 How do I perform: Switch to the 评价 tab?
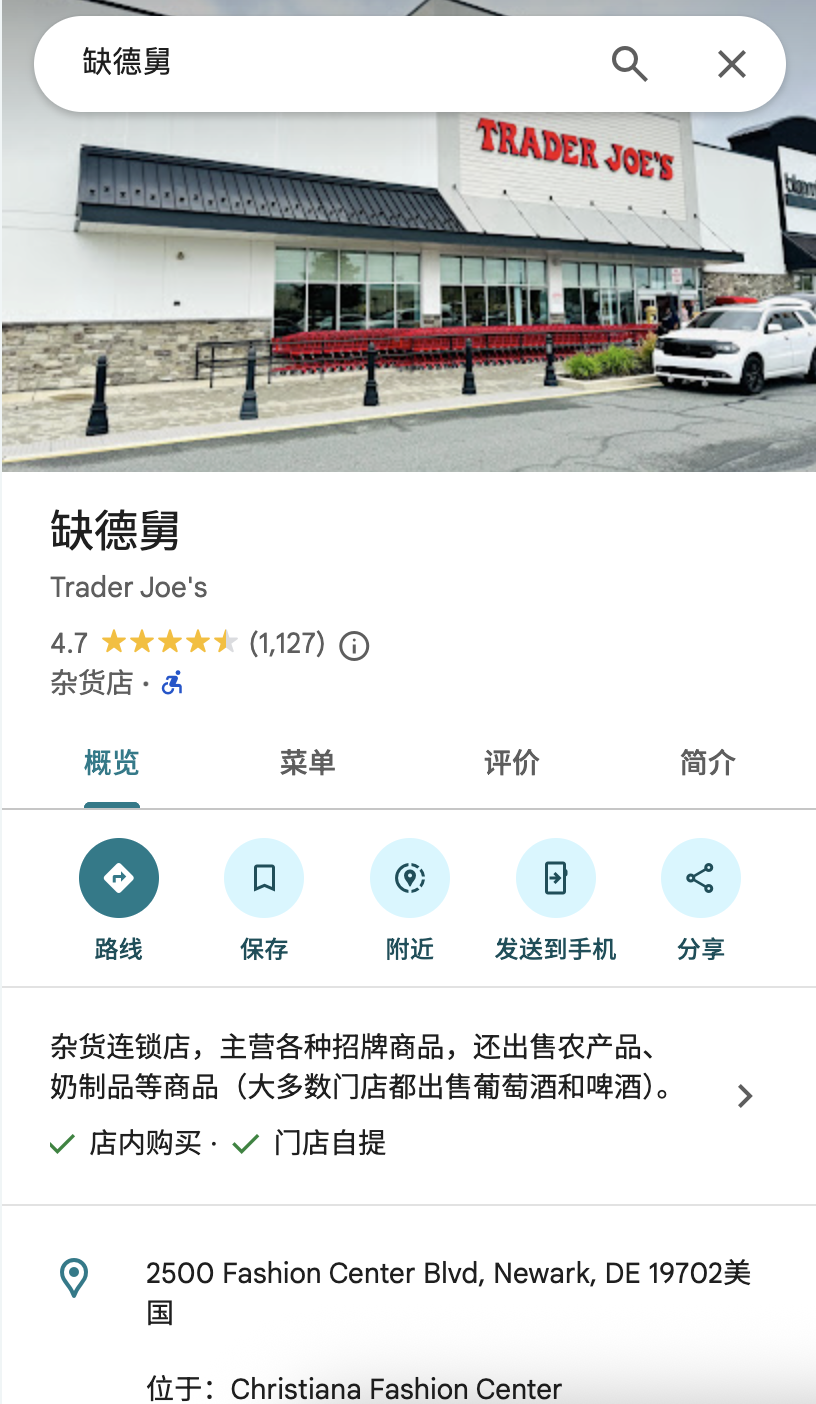[512, 764]
